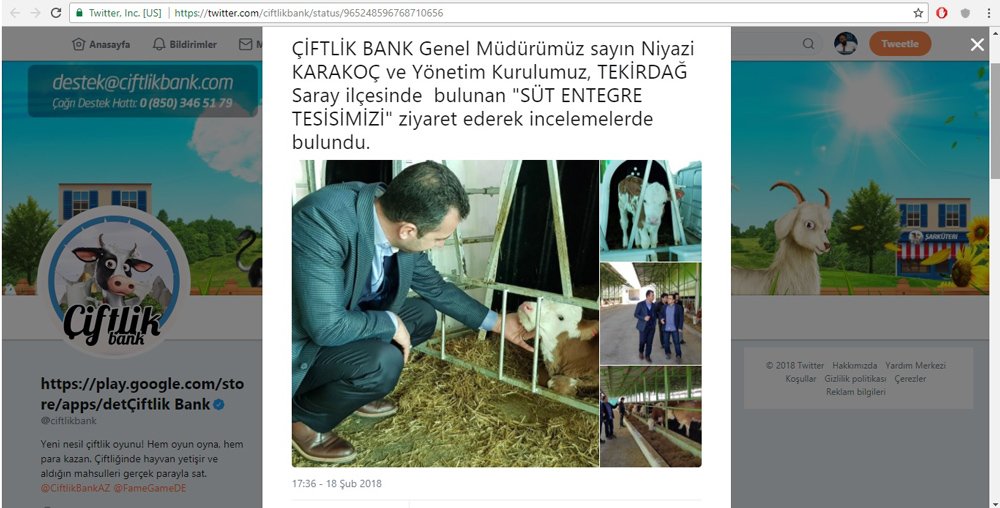Image resolution: width=1000 pixels, height=508 pixels.
Task: Open Bildirimler notifications tab
Action: click(x=185, y=45)
